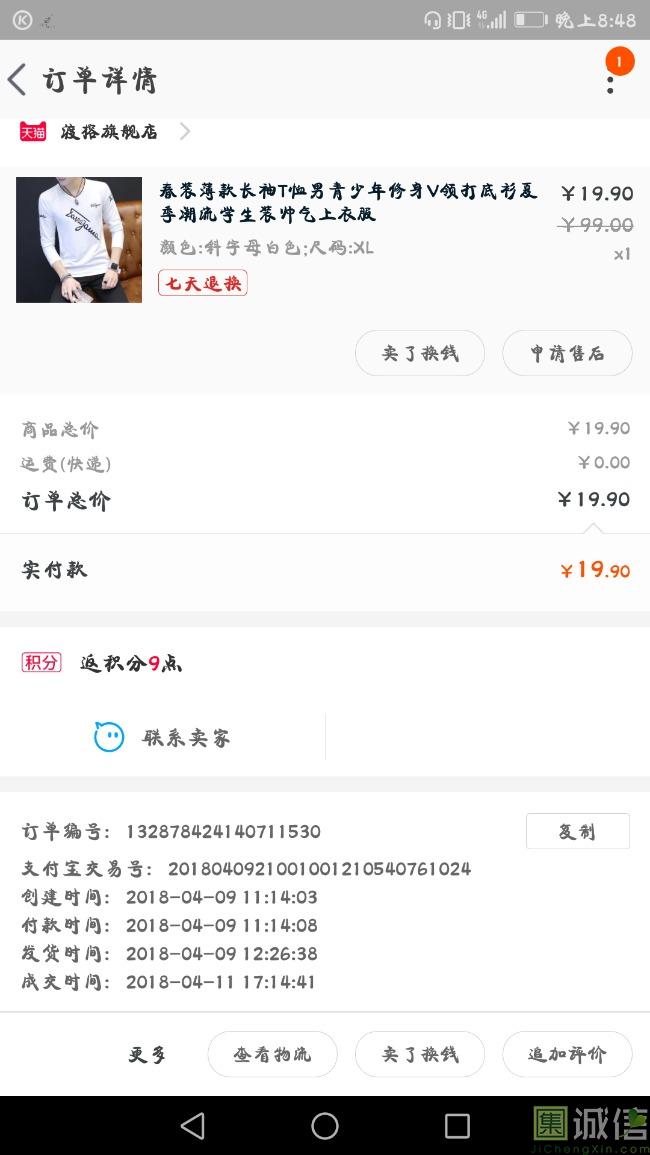Tap 卖了换钱 next to 申请售后
This screenshot has width=650, height=1155.
click(420, 353)
